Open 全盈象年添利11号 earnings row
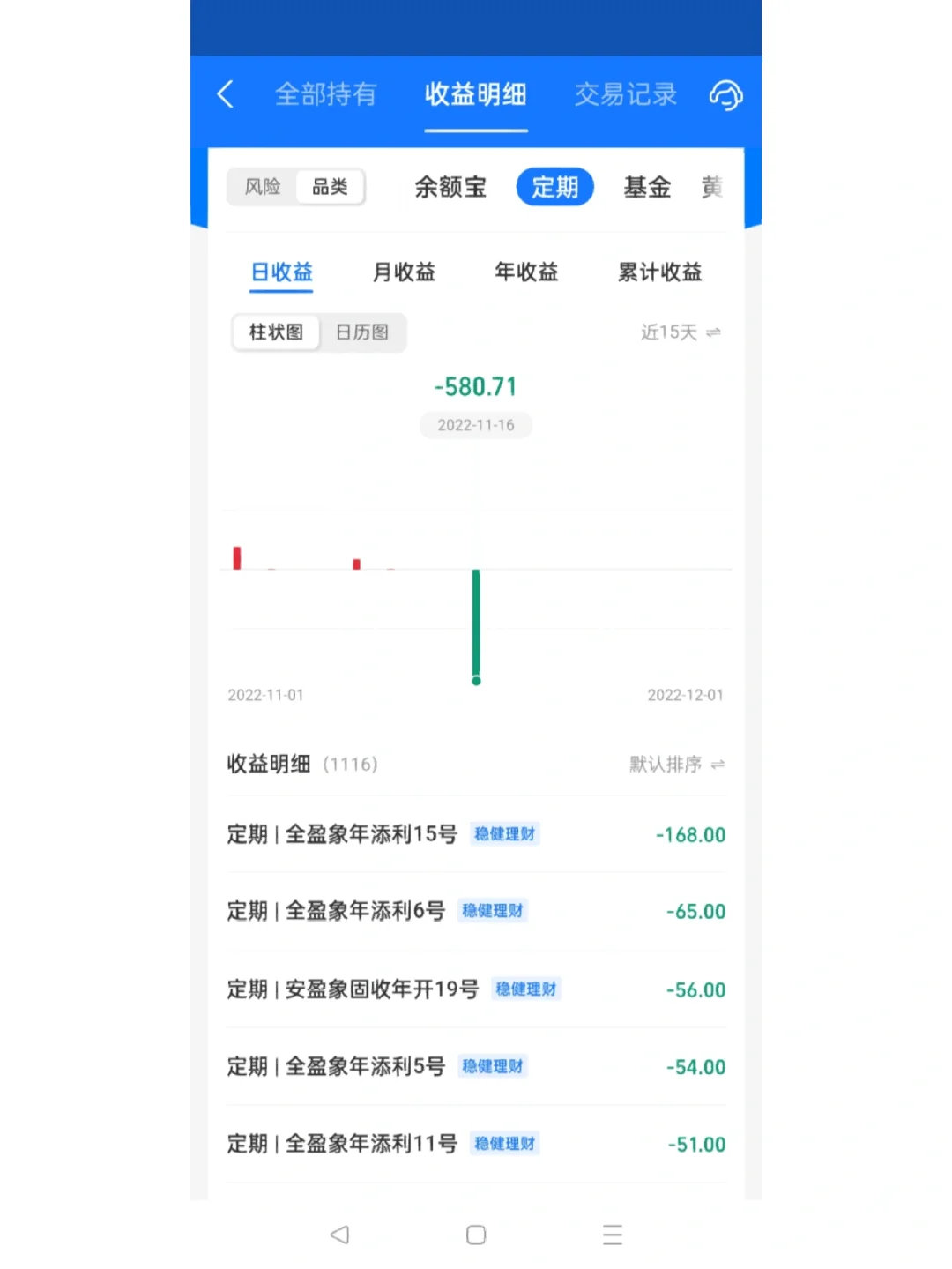Viewport: 952px width, 1269px height. 476,1144
